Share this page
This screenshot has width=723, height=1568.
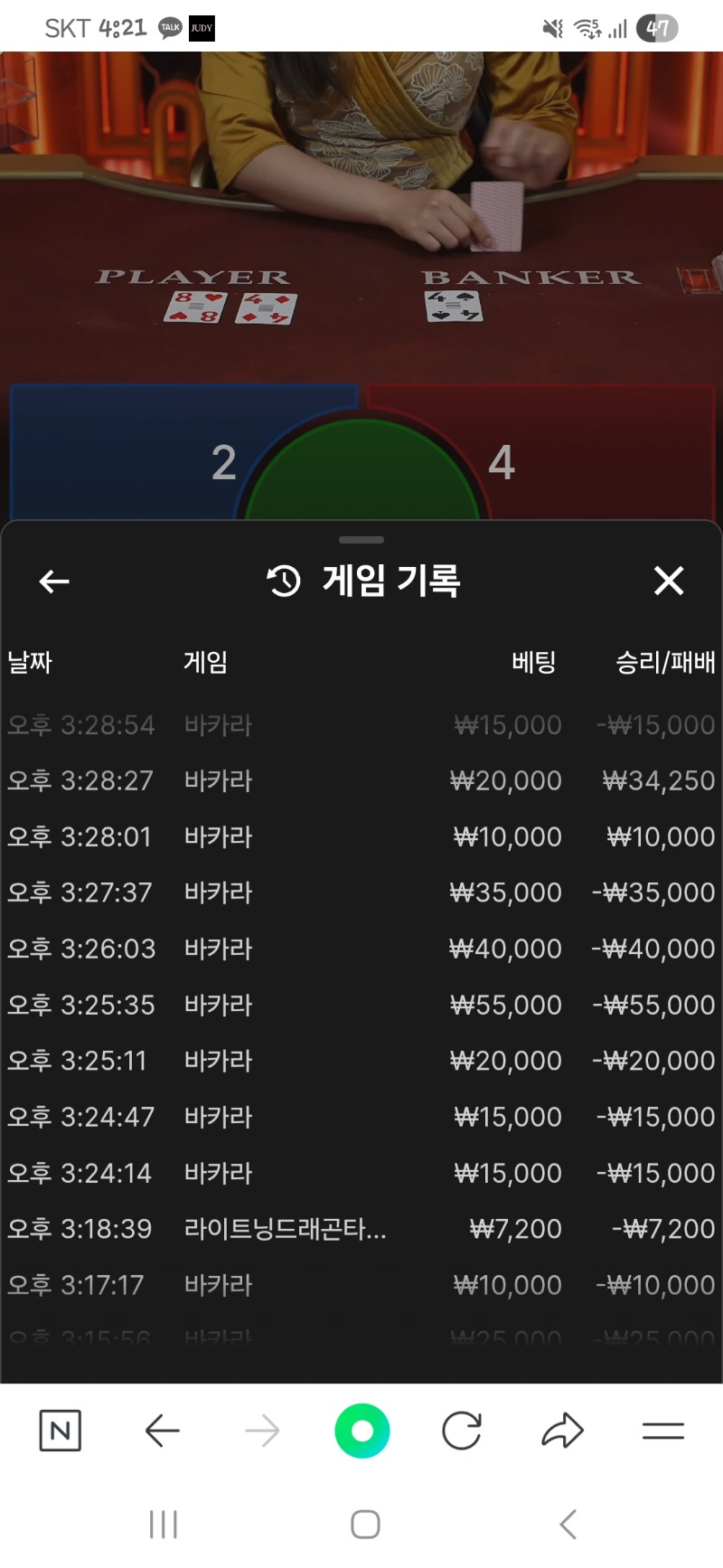tap(562, 1431)
